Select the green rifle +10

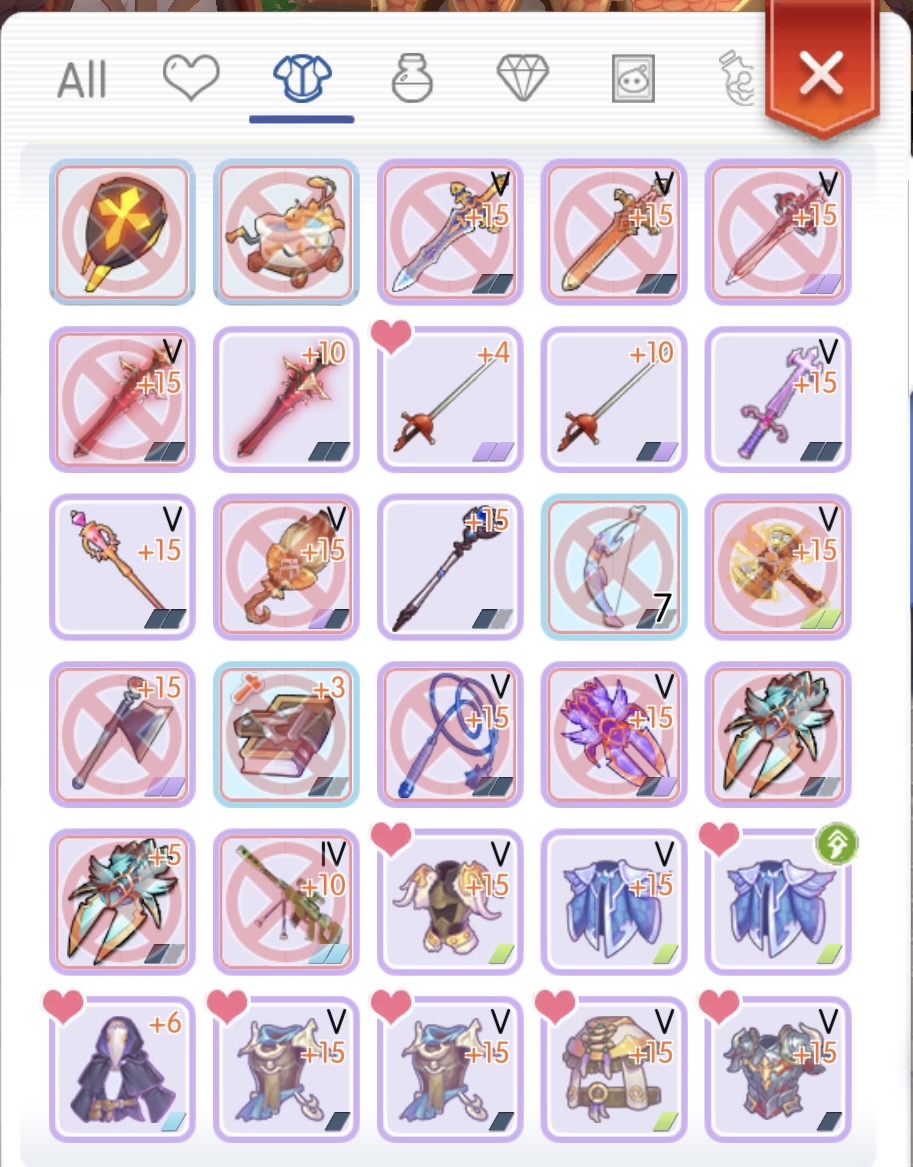coord(286,902)
